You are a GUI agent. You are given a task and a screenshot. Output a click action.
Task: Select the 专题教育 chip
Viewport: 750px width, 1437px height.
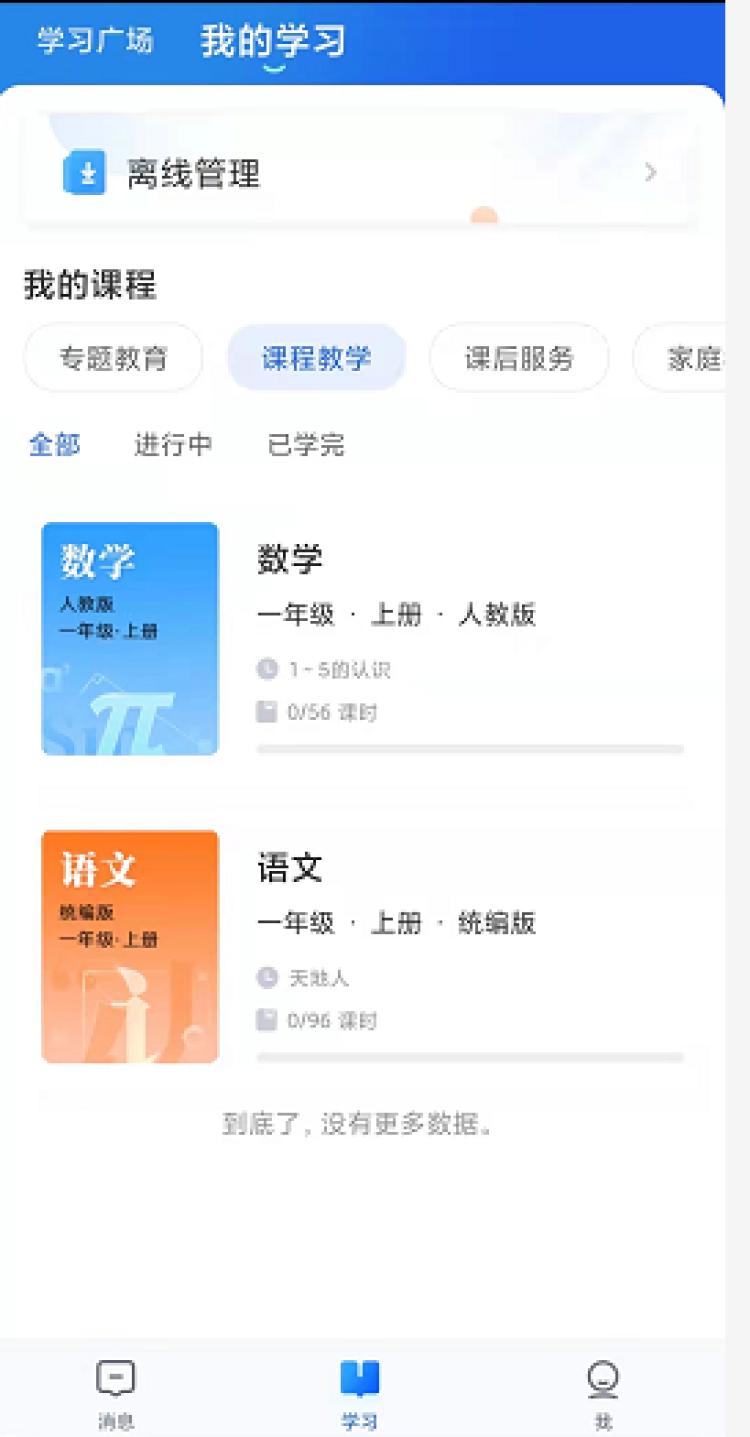point(113,358)
